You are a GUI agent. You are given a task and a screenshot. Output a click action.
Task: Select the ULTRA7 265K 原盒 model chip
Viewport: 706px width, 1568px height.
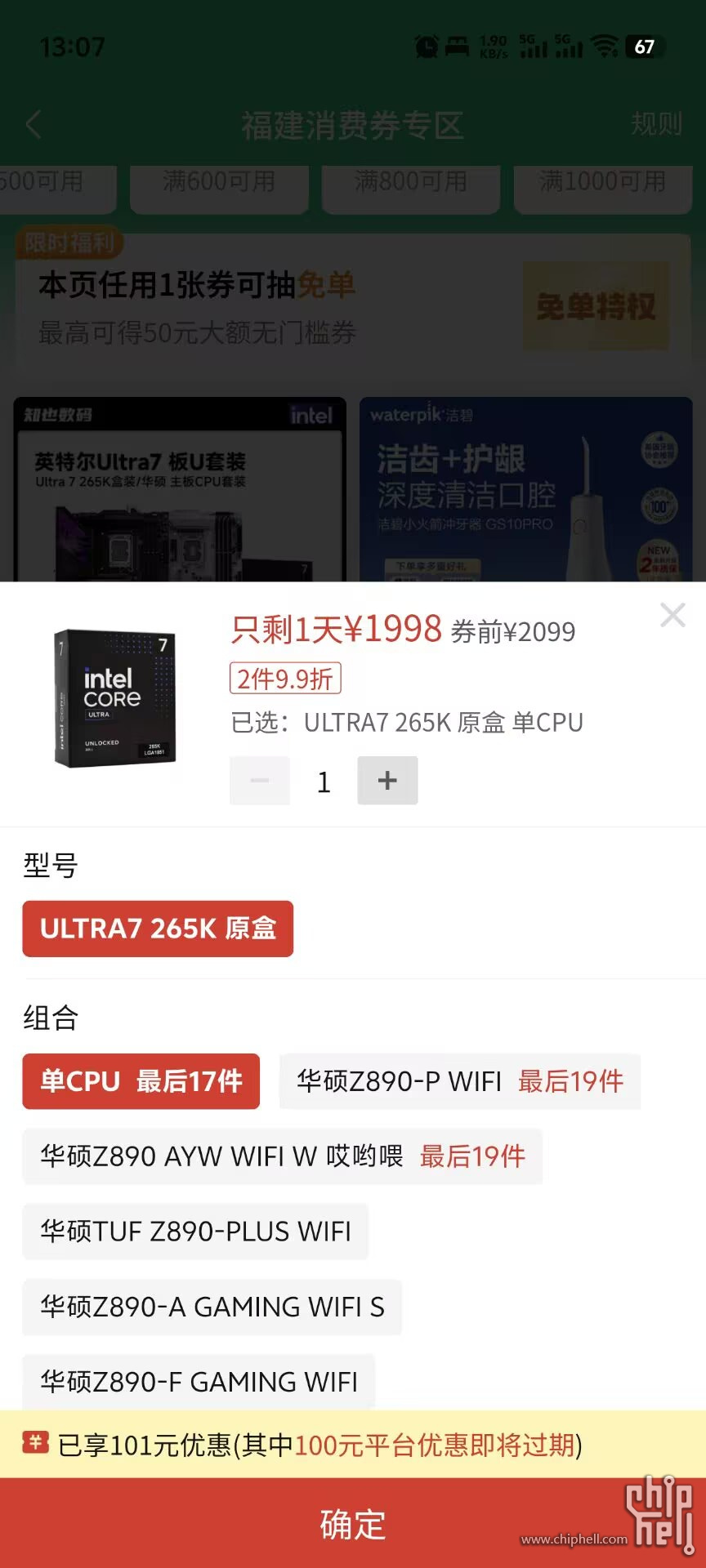click(158, 929)
